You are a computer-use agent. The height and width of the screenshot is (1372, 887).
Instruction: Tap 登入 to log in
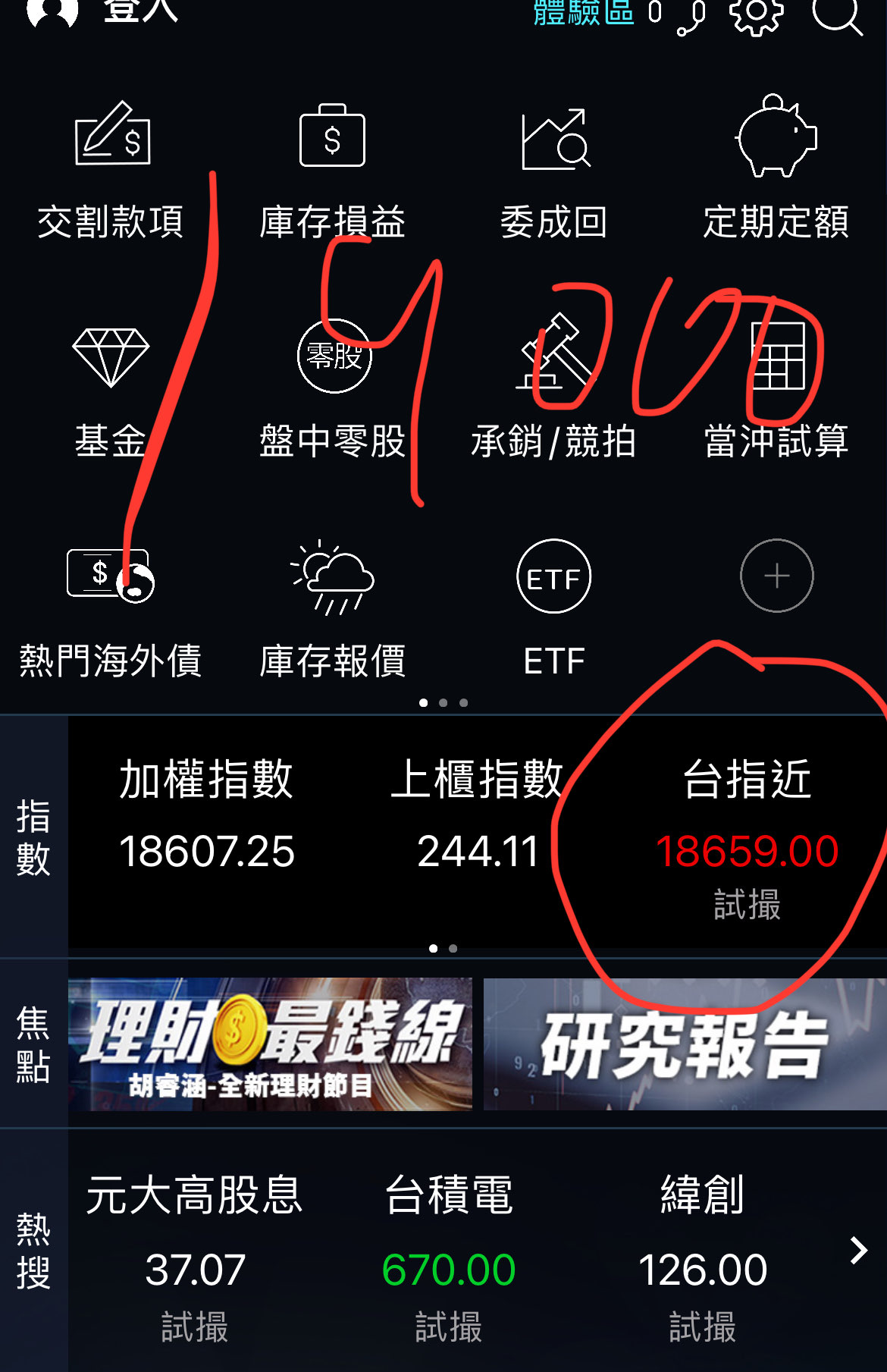(x=141, y=11)
